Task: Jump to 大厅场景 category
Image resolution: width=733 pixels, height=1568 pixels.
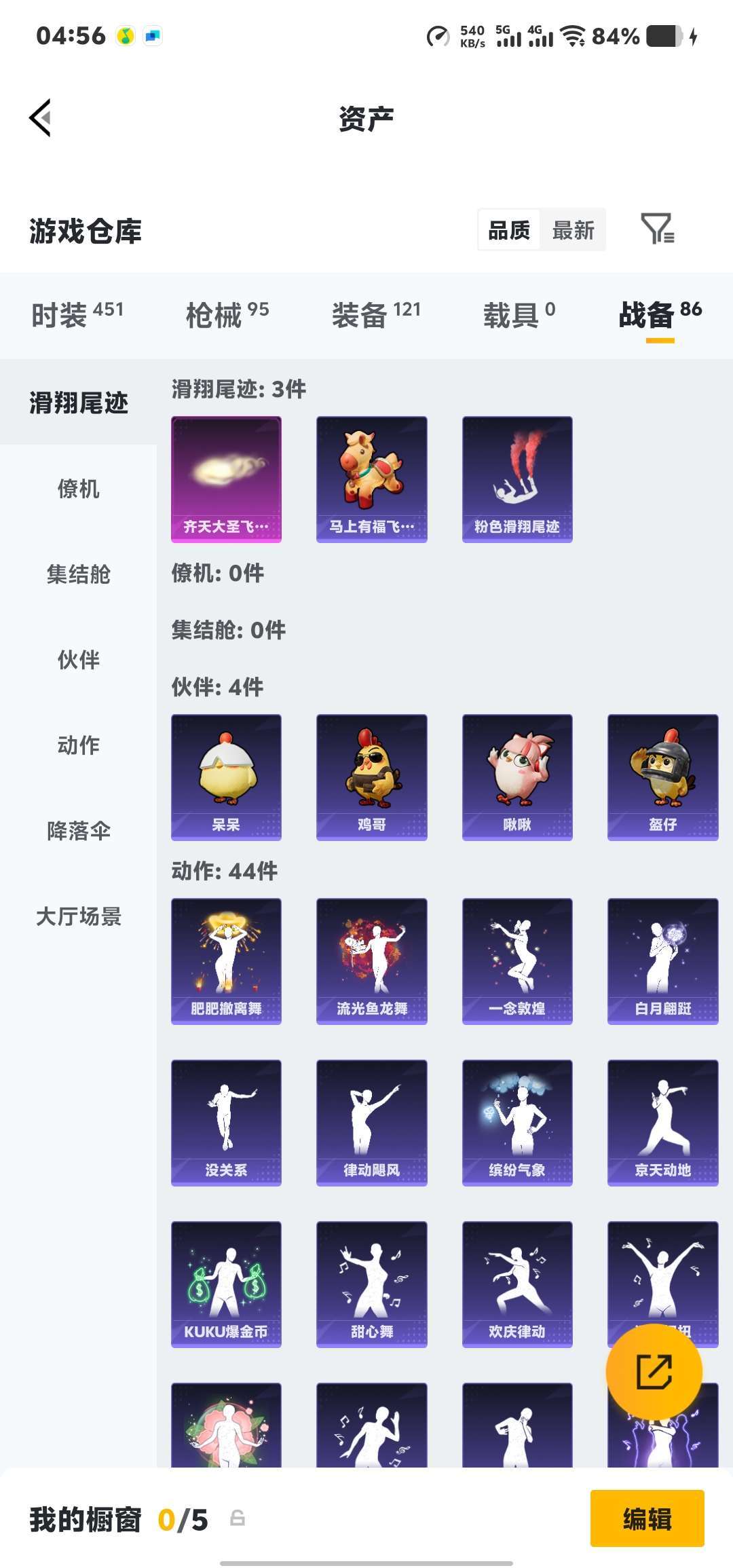Action: coord(78,916)
